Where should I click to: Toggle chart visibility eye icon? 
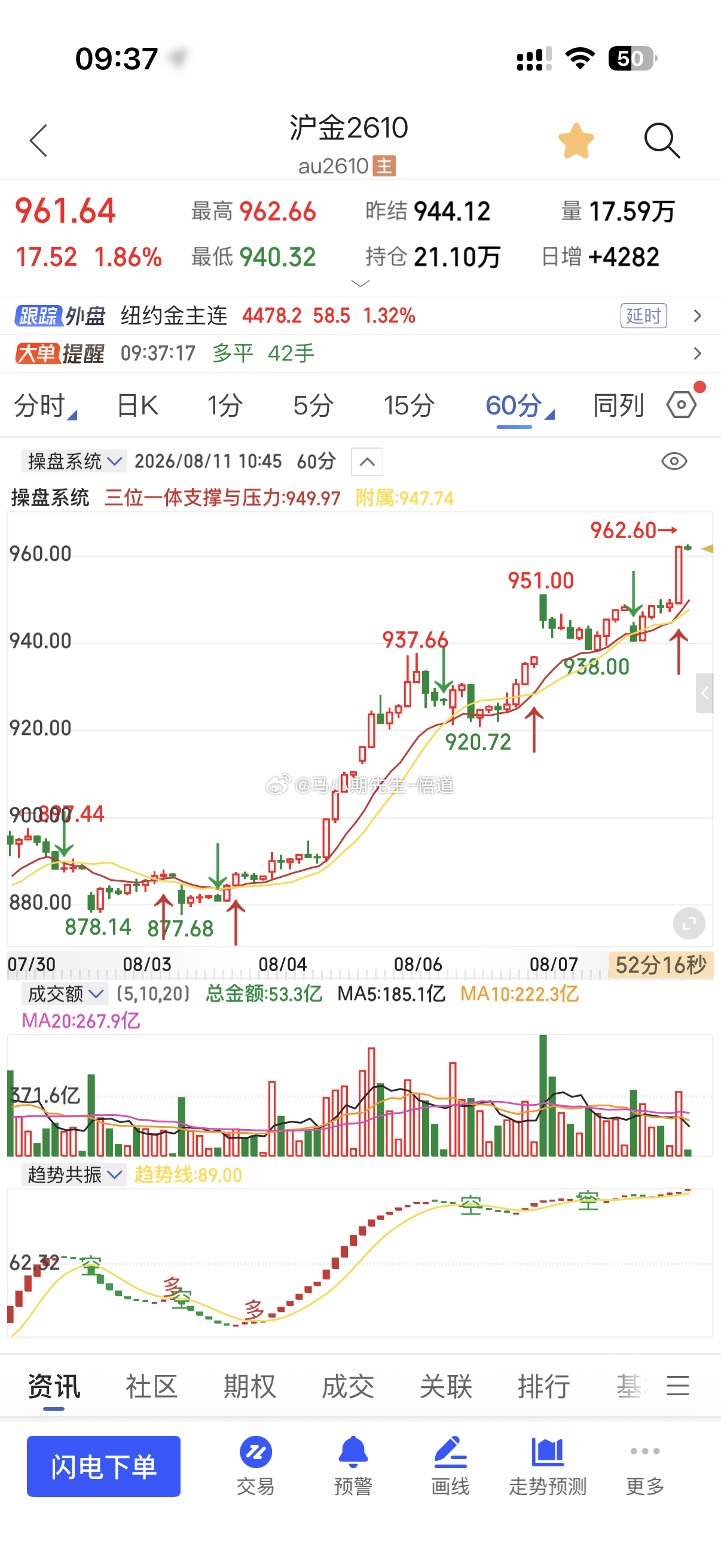click(x=674, y=462)
